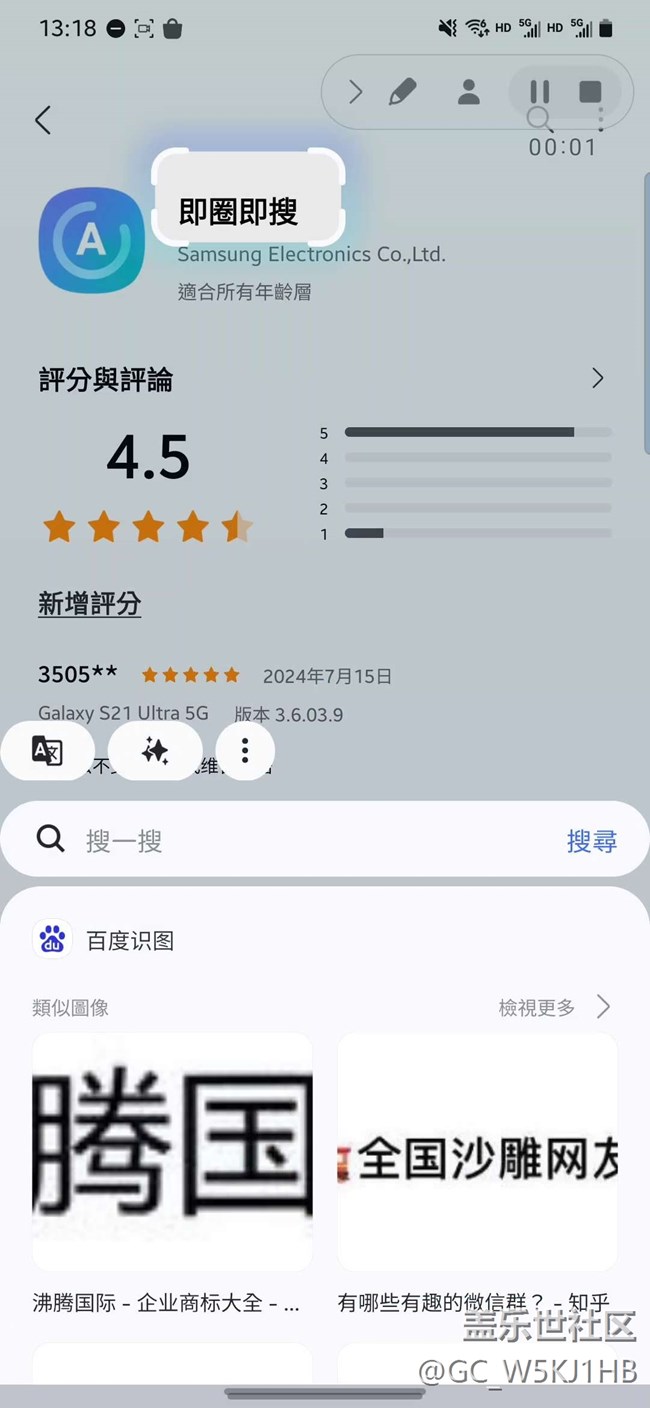Viewport: 650px width, 1408px height.
Task: Tap the 新增評分 link
Action: click(x=89, y=604)
